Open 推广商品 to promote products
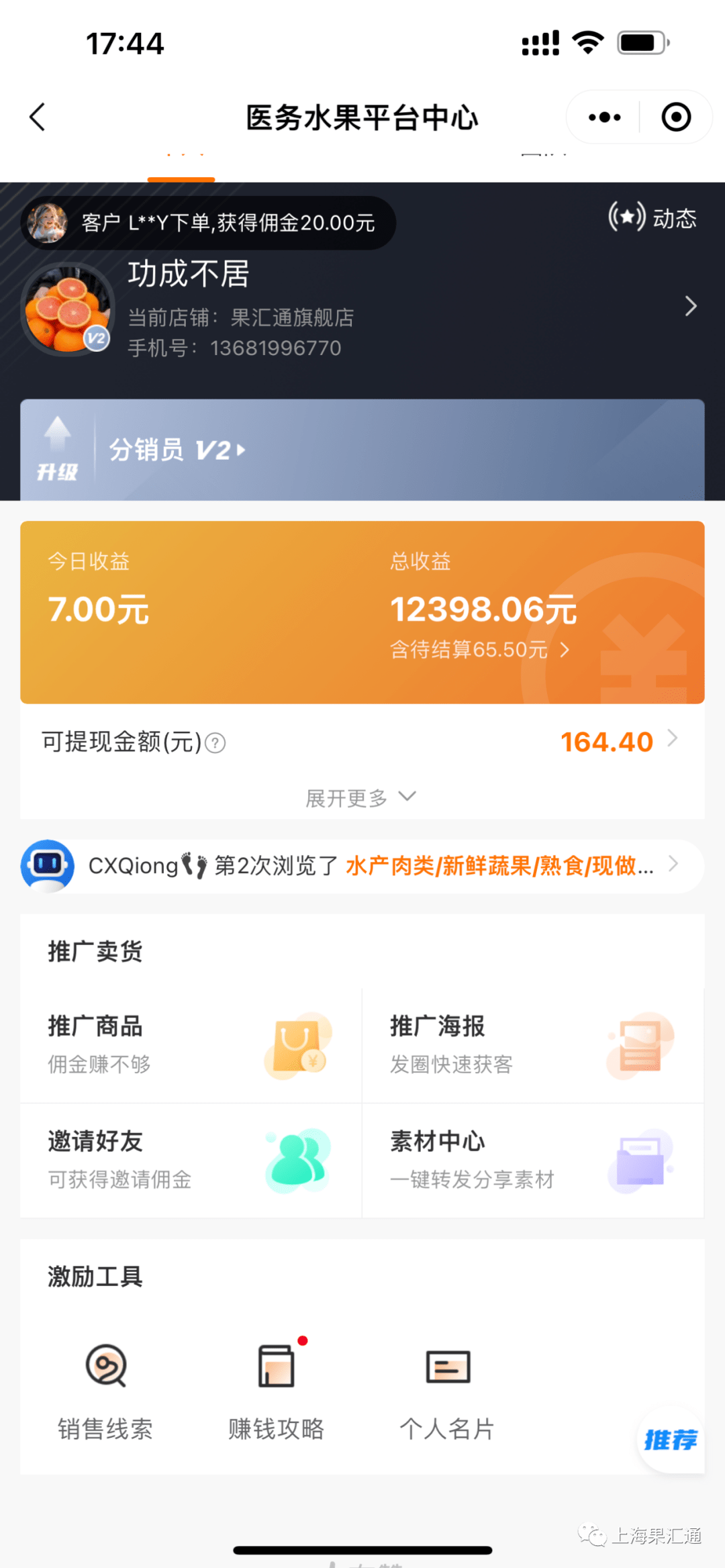 pos(191,1044)
